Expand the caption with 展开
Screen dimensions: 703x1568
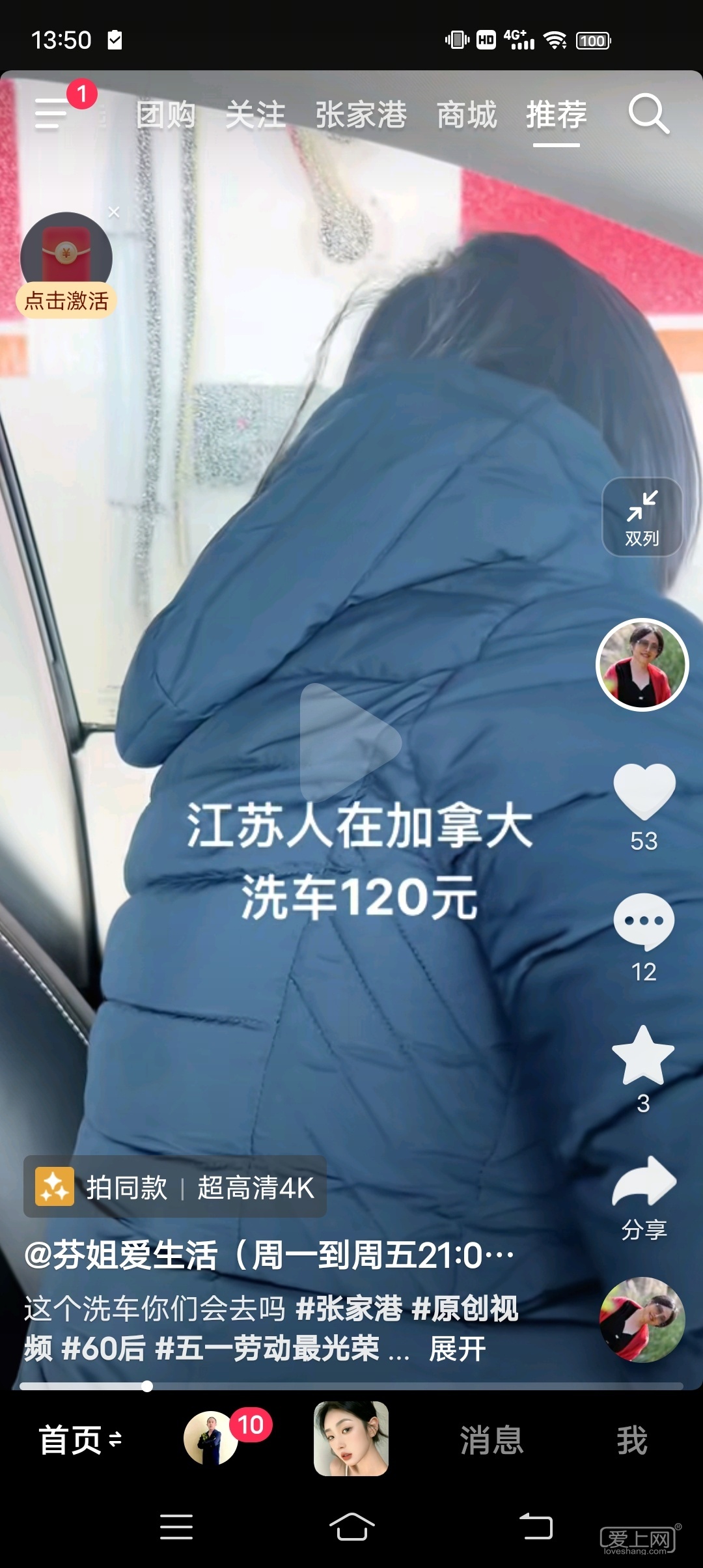click(457, 1349)
